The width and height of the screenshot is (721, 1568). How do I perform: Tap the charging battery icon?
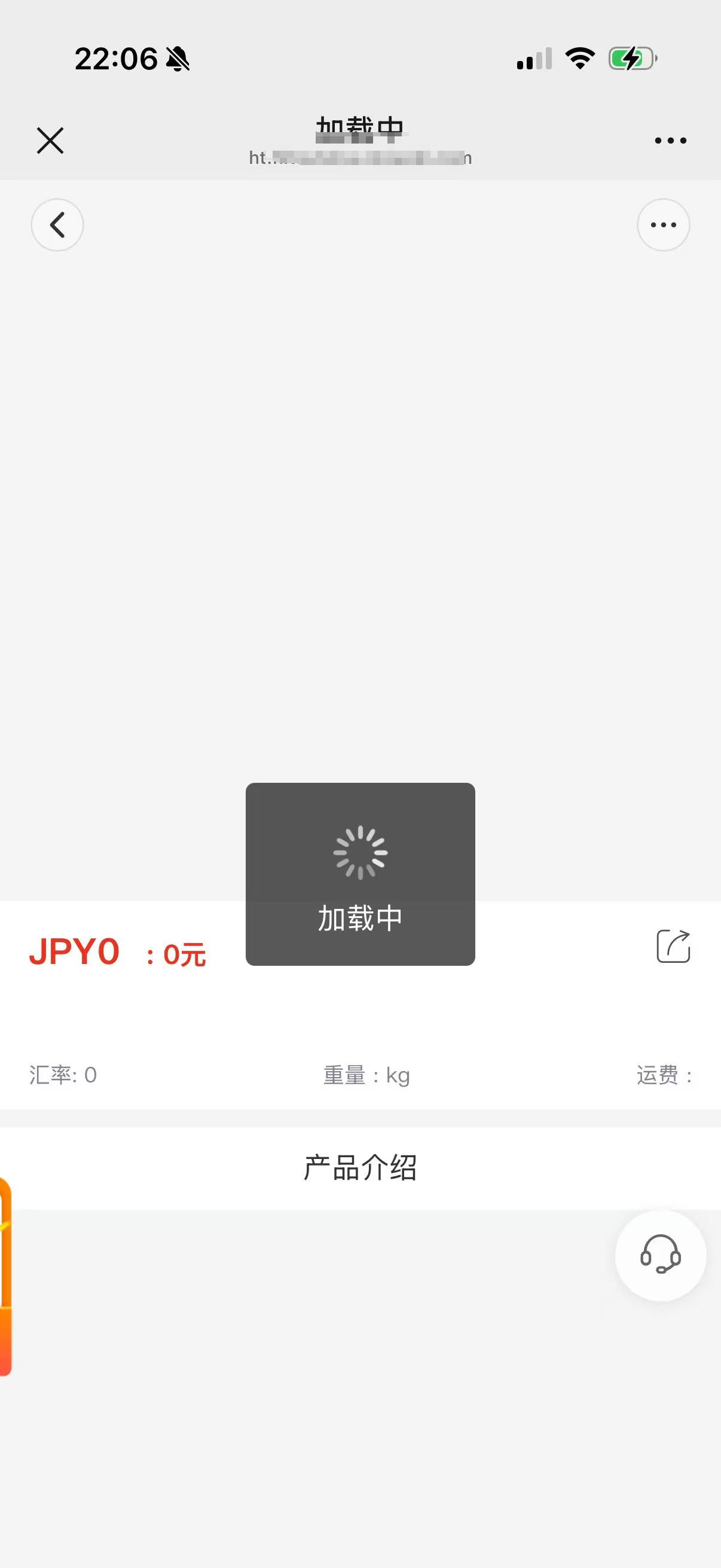click(x=630, y=58)
